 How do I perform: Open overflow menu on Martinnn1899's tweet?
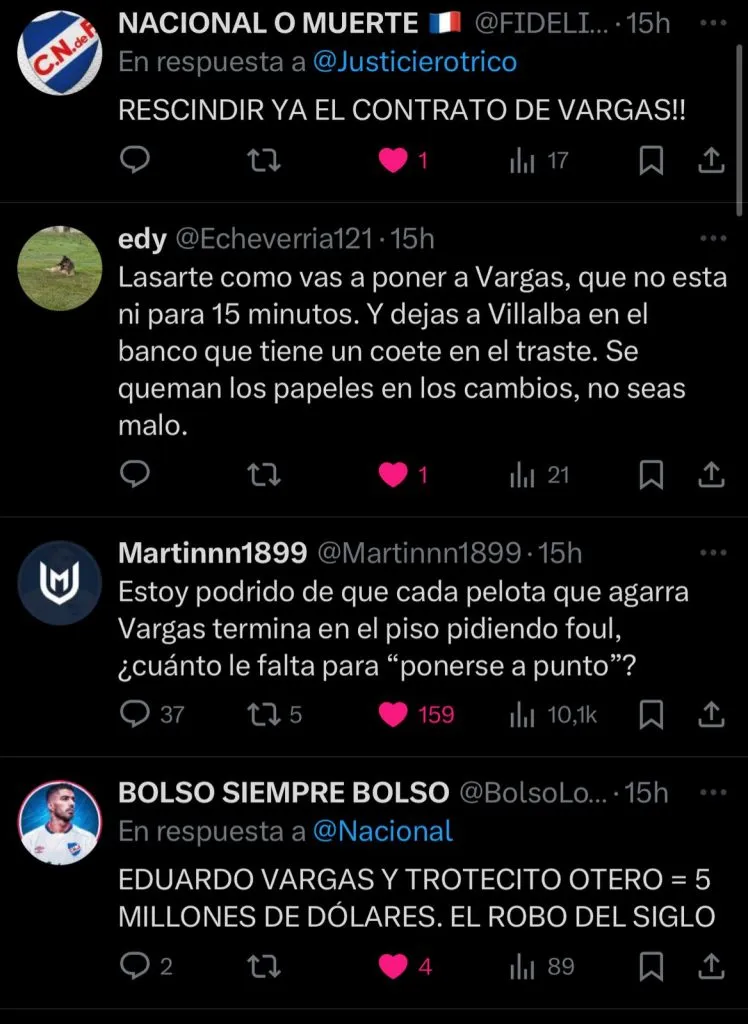pyautogui.click(x=713, y=552)
